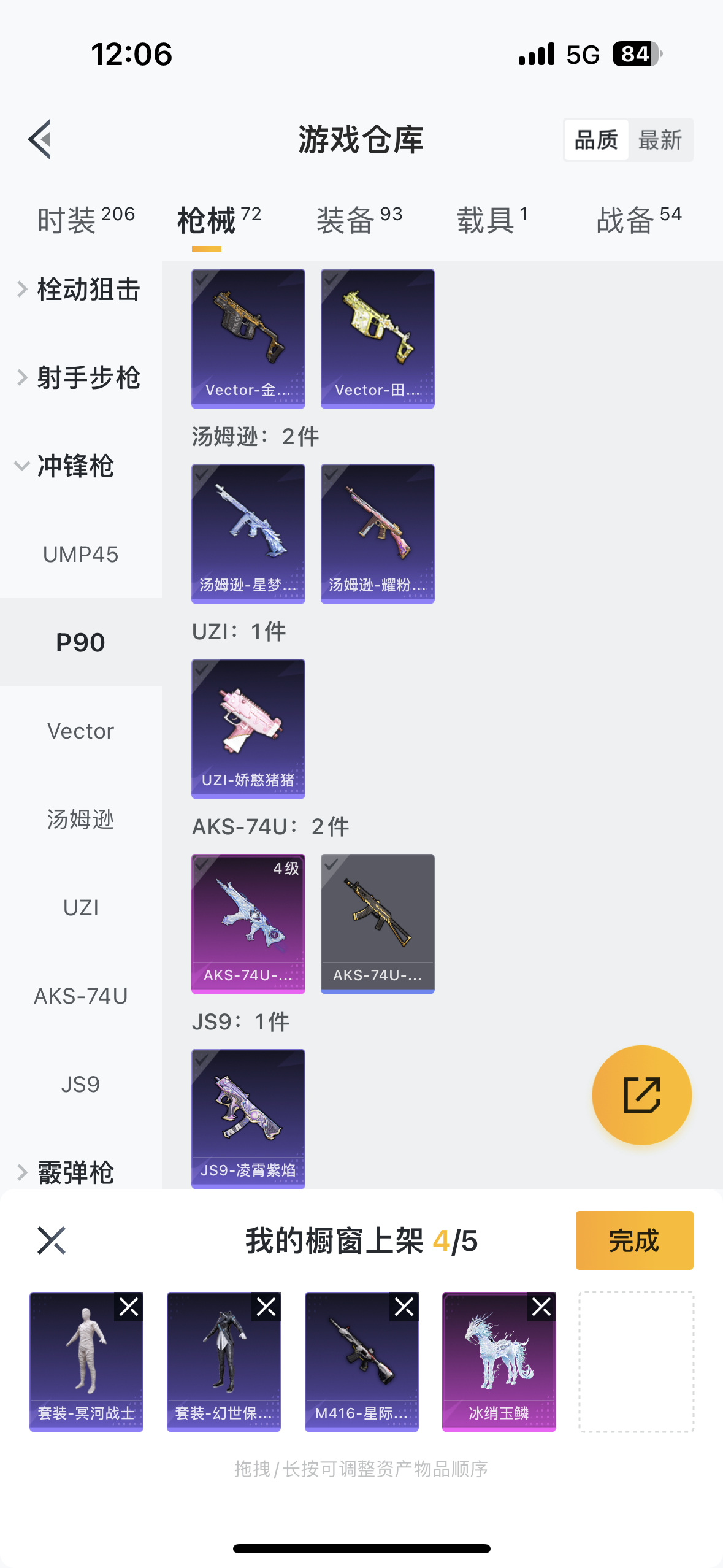Confirm showcase with 完成

tap(634, 1240)
